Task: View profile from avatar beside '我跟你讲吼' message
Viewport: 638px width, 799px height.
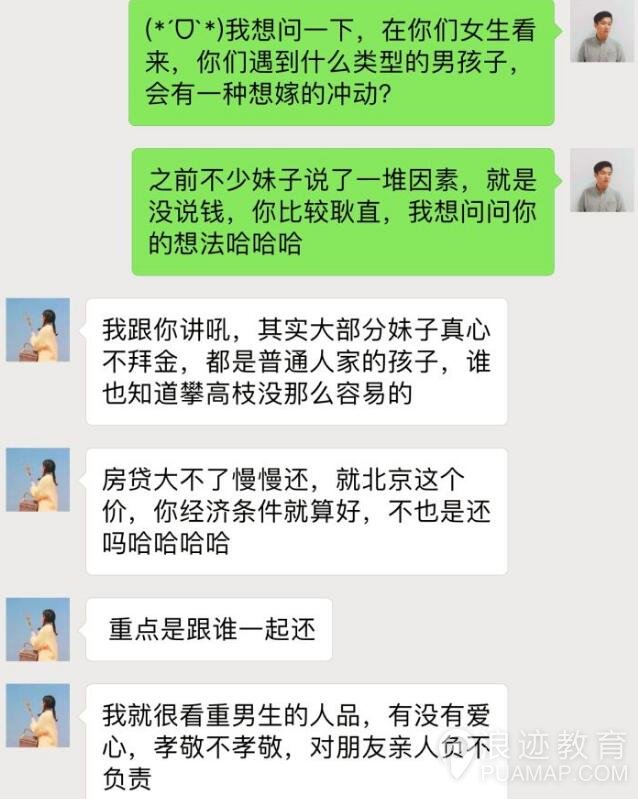Action: (38, 330)
